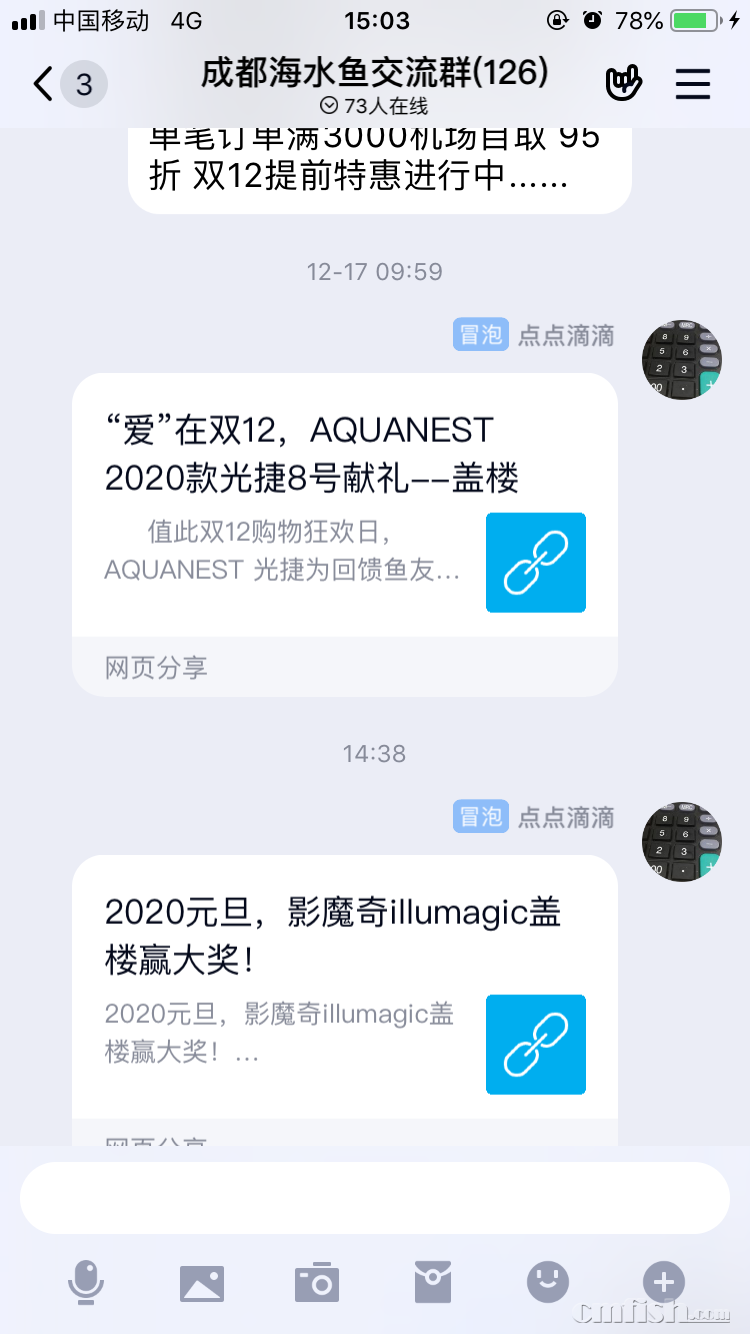The width and height of the screenshot is (750, 1334).
Task: Click the blue link icon on AQUANEST card
Action: (x=535, y=562)
